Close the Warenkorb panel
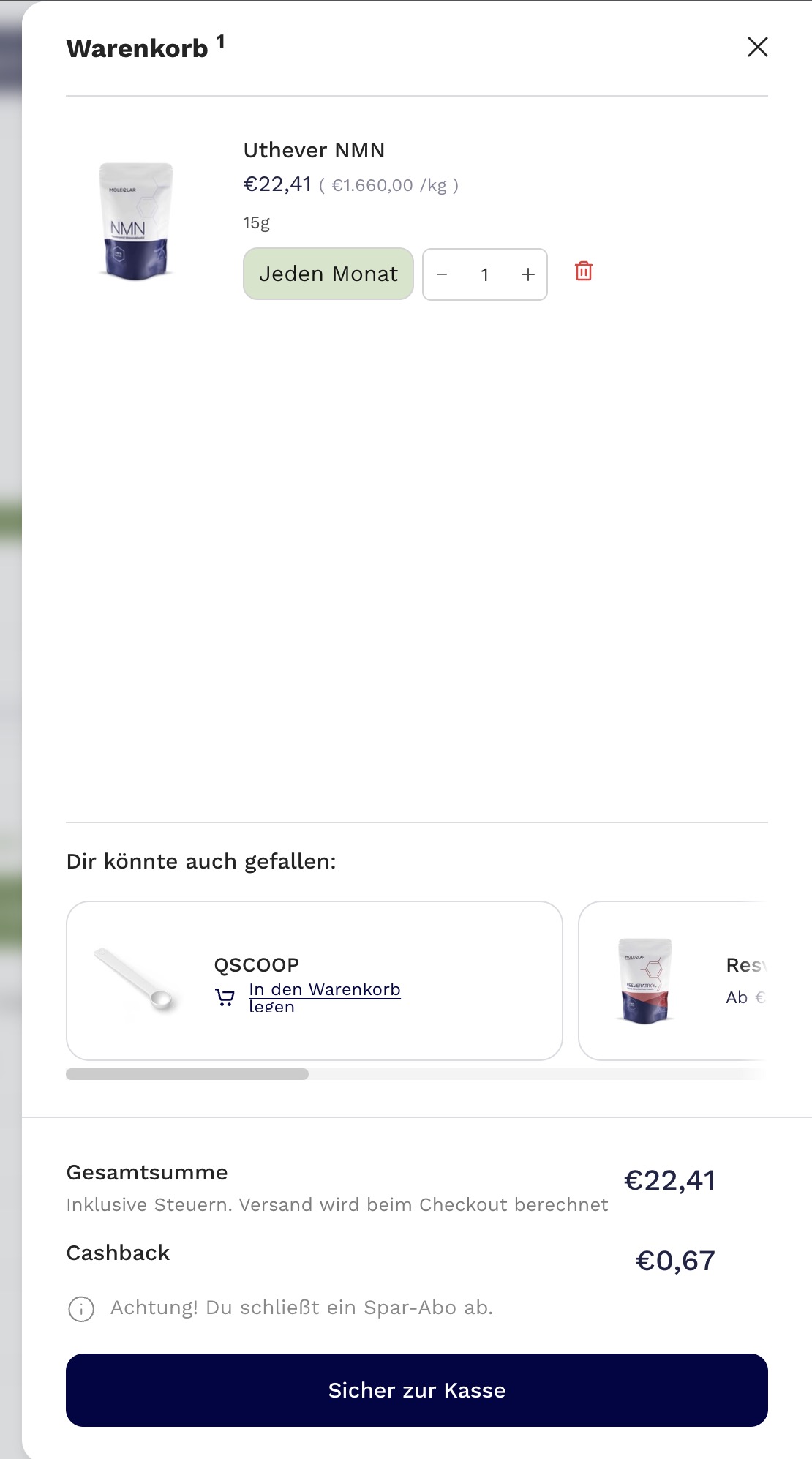The image size is (812, 1459). pyautogui.click(x=757, y=47)
